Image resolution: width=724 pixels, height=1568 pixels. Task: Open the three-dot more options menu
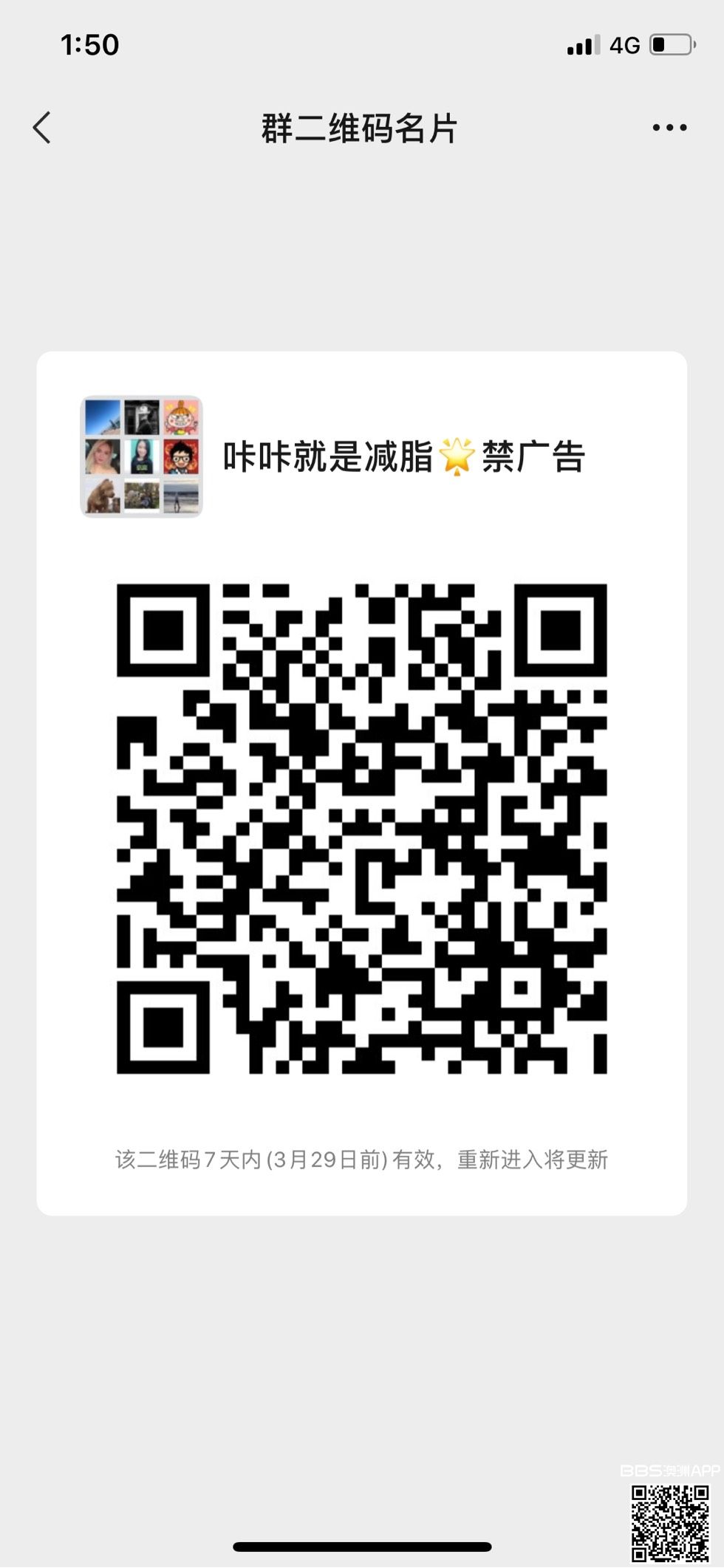tap(669, 128)
